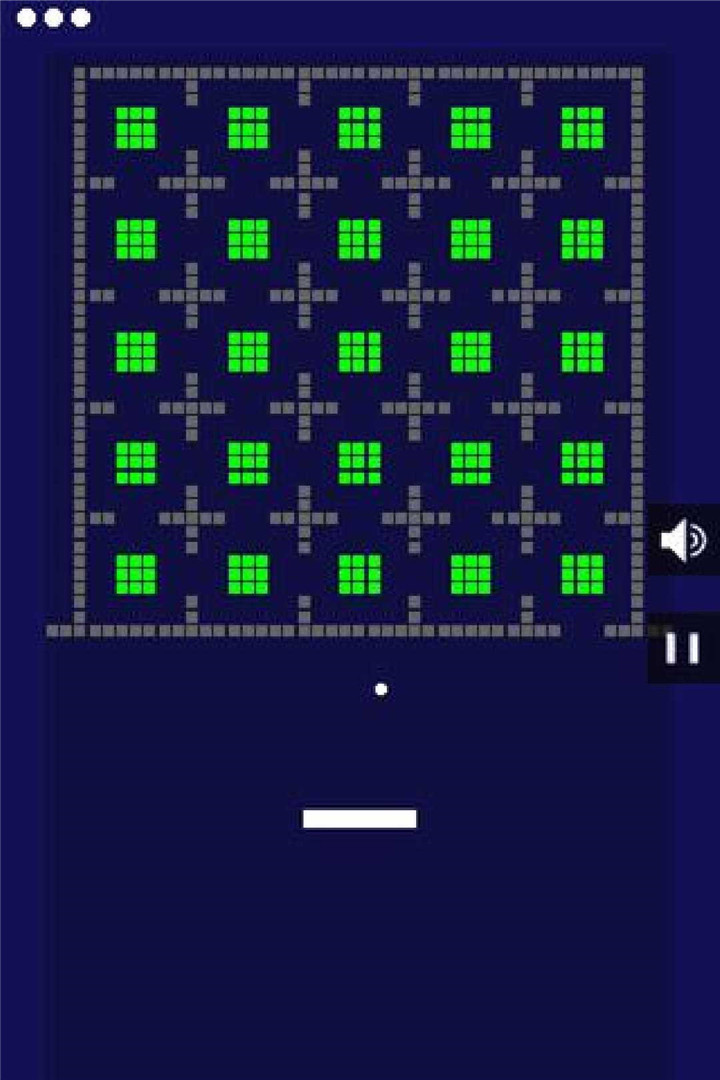This screenshot has width=720, height=1080.
Task: Mute the game sound
Action: pyautogui.click(x=683, y=541)
